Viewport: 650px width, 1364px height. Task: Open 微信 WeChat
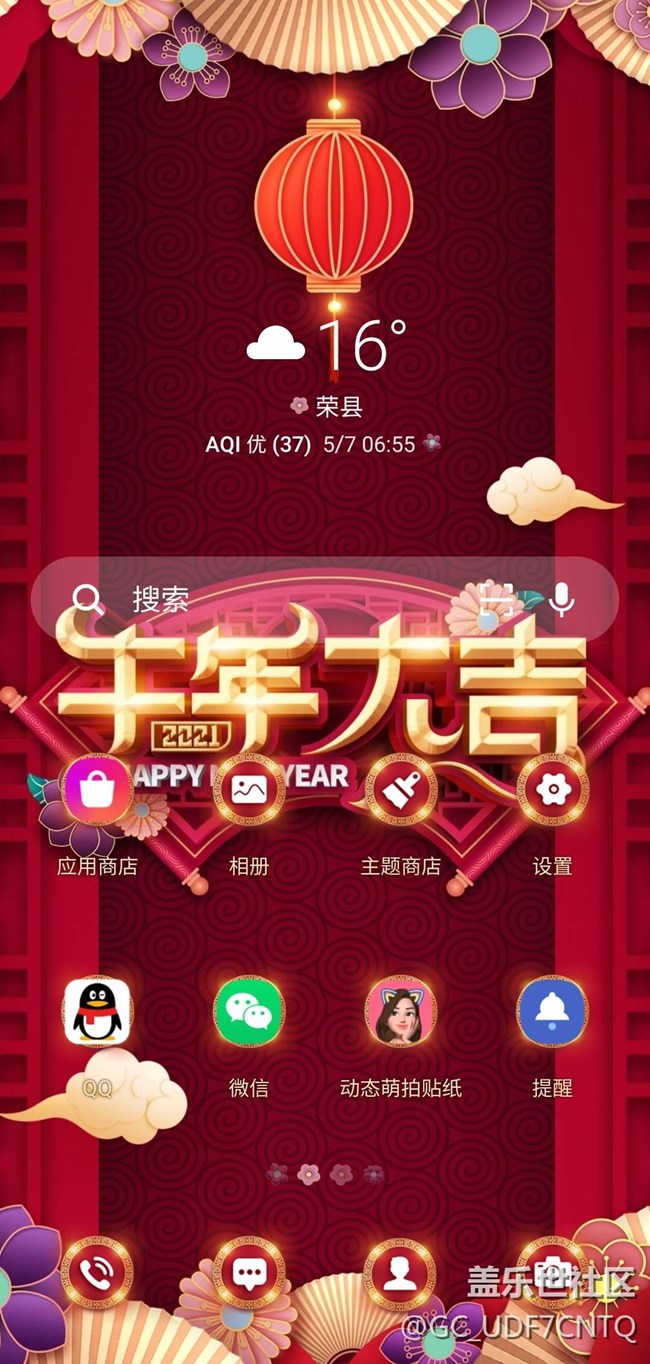click(249, 1012)
